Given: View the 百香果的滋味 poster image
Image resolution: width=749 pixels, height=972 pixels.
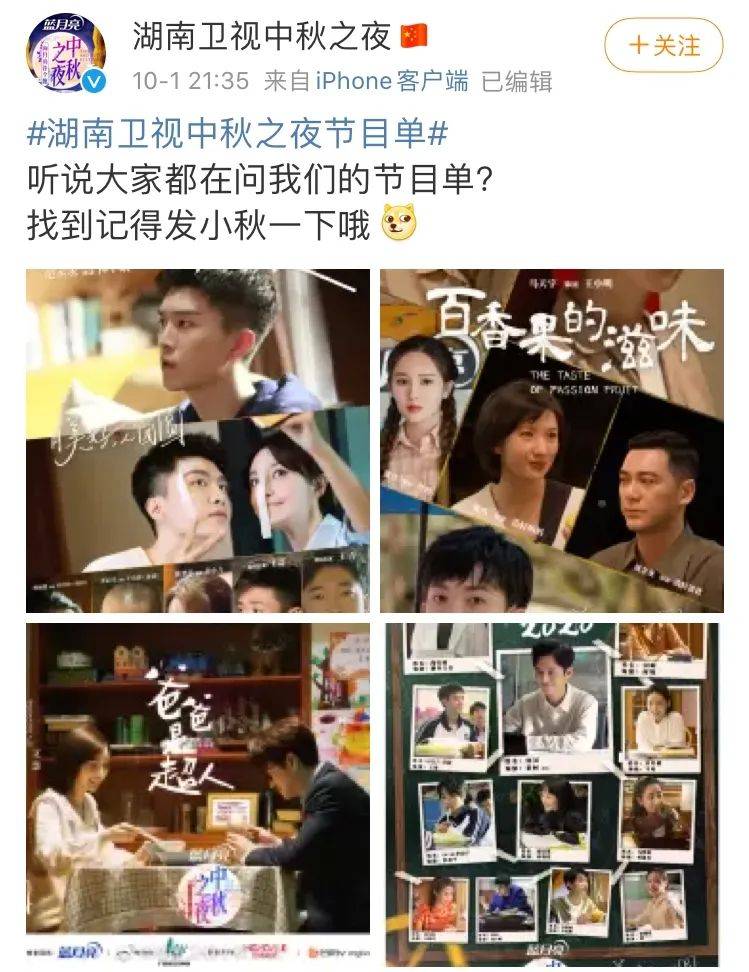Looking at the screenshot, I should (551, 440).
